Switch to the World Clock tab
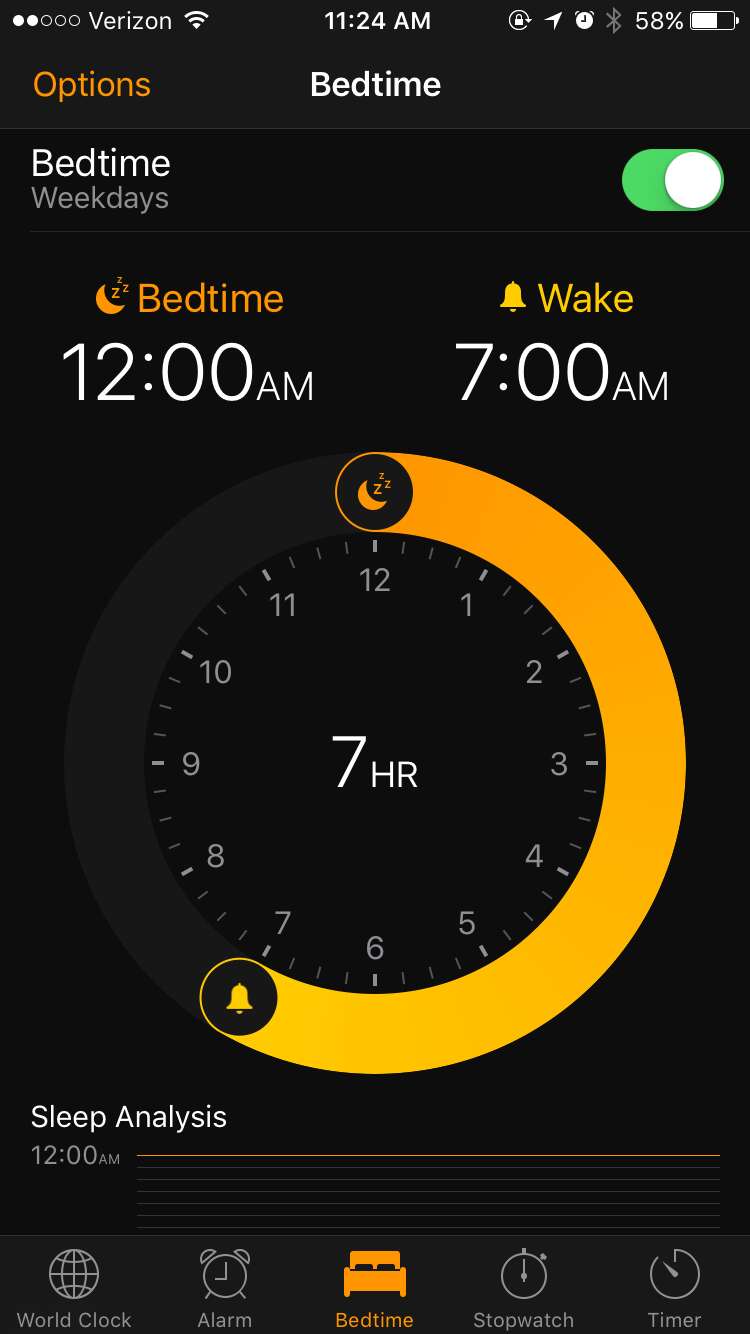Image resolution: width=750 pixels, height=1334 pixels. [x=74, y=1287]
